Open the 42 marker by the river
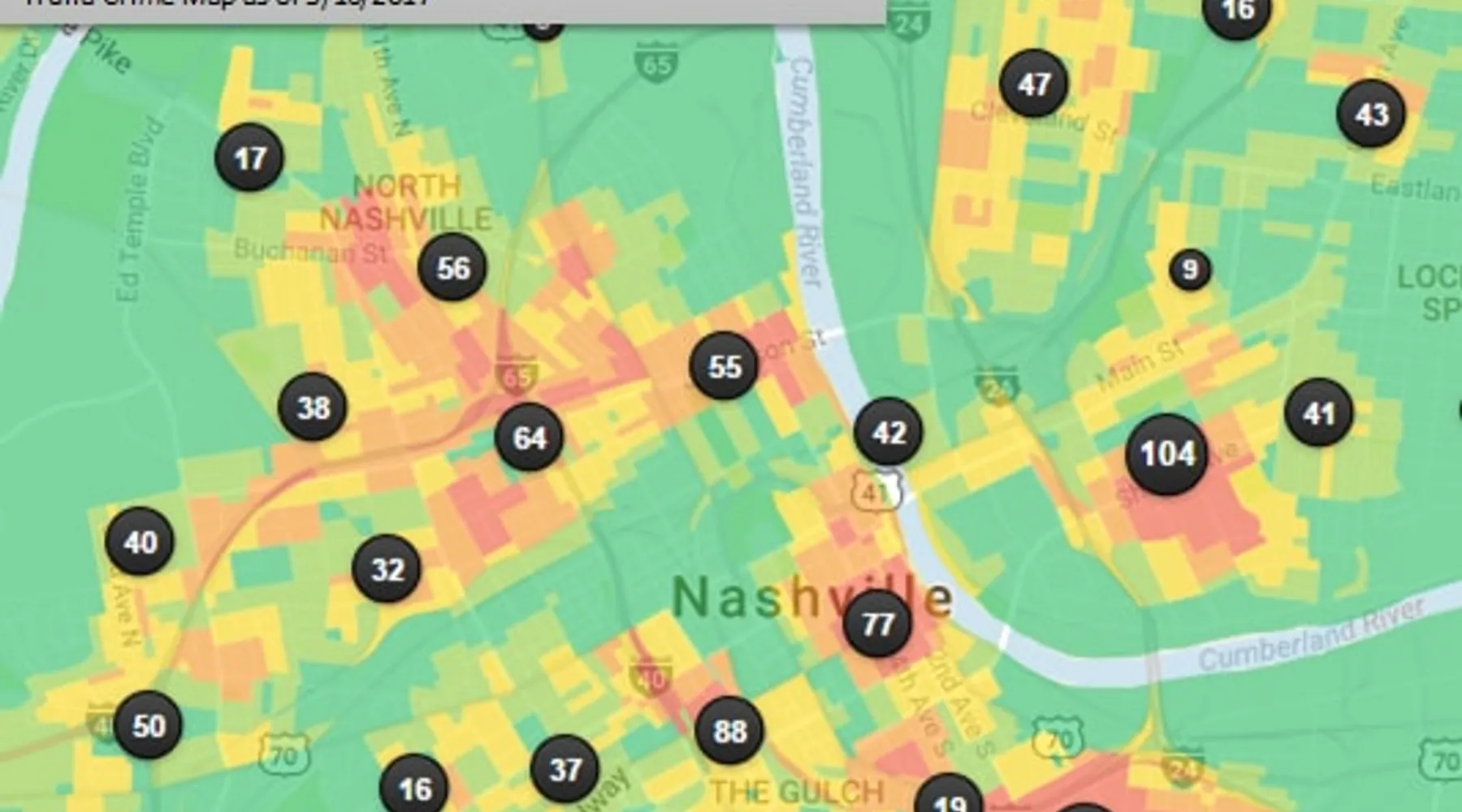 pyautogui.click(x=889, y=432)
